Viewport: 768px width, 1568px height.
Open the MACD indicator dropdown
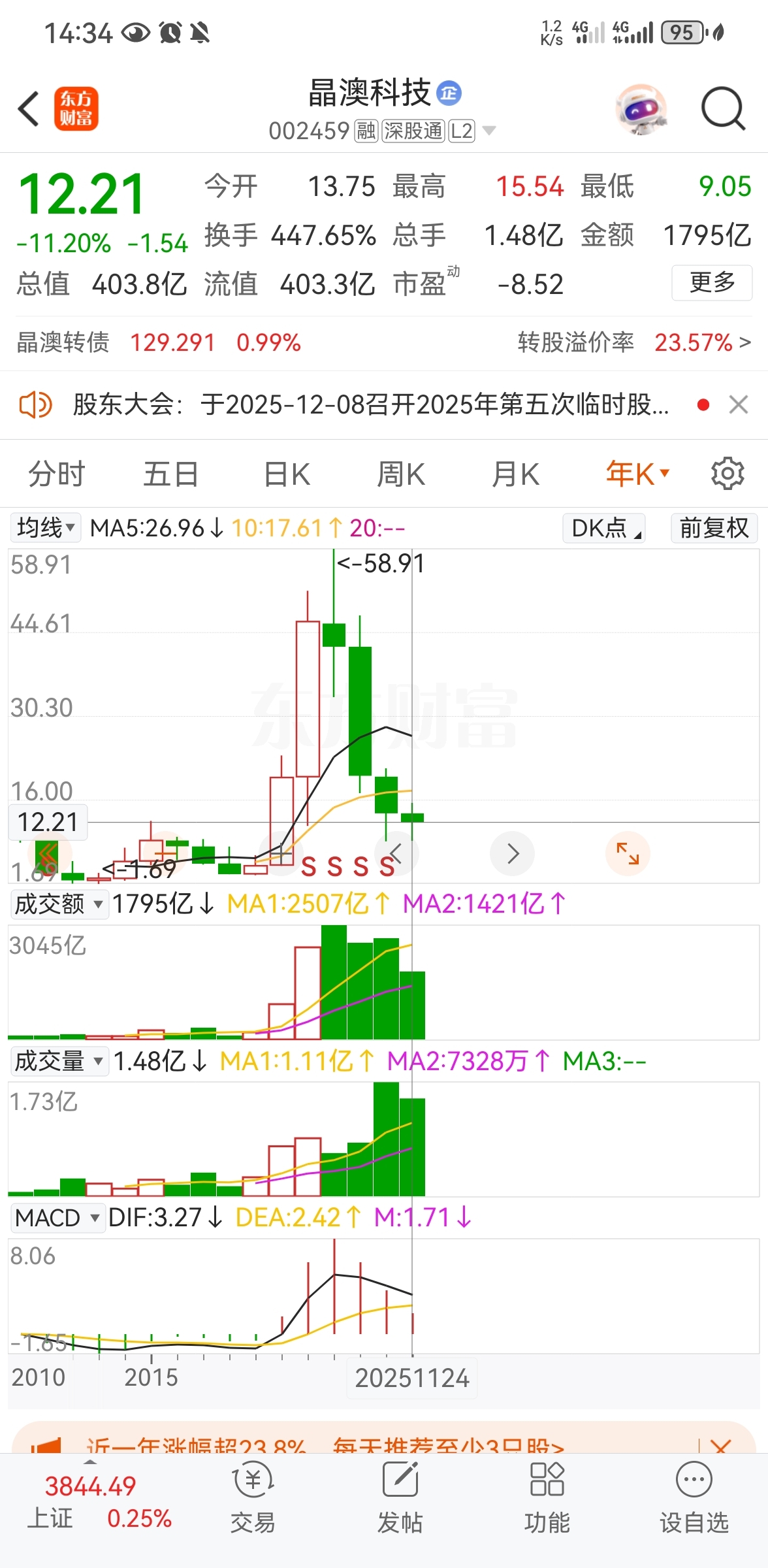pos(57,1218)
